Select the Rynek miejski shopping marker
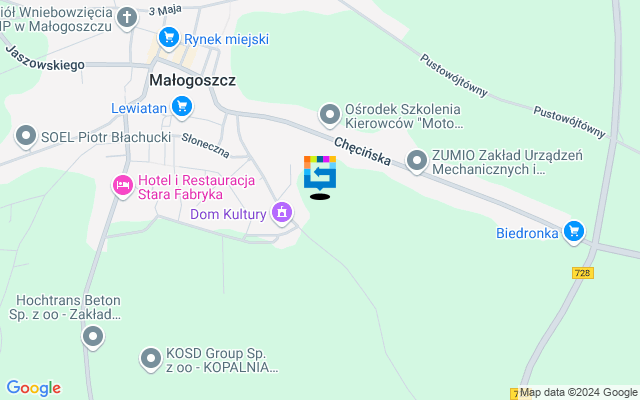 point(169,39)
